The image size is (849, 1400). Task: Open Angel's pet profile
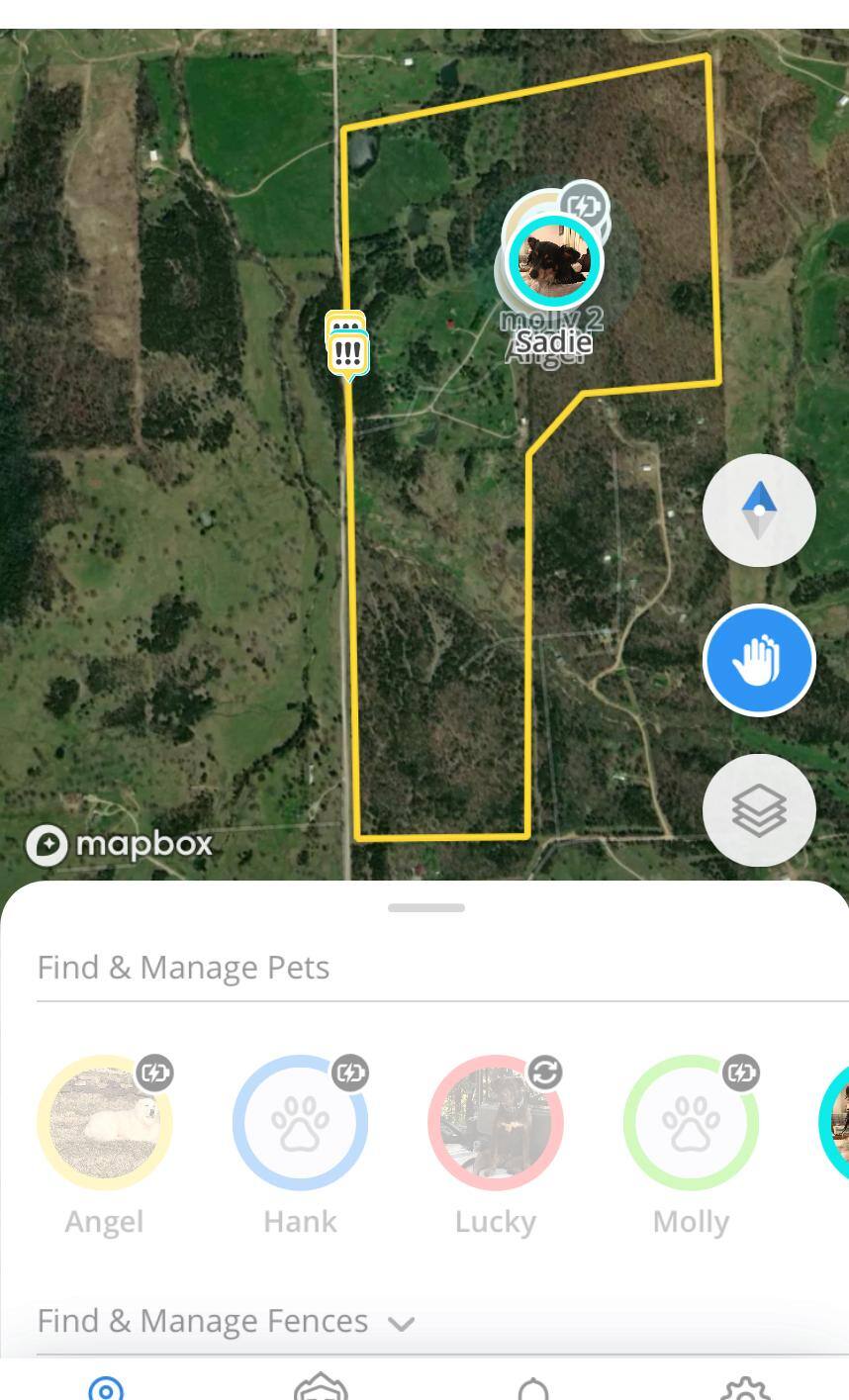105,1123
